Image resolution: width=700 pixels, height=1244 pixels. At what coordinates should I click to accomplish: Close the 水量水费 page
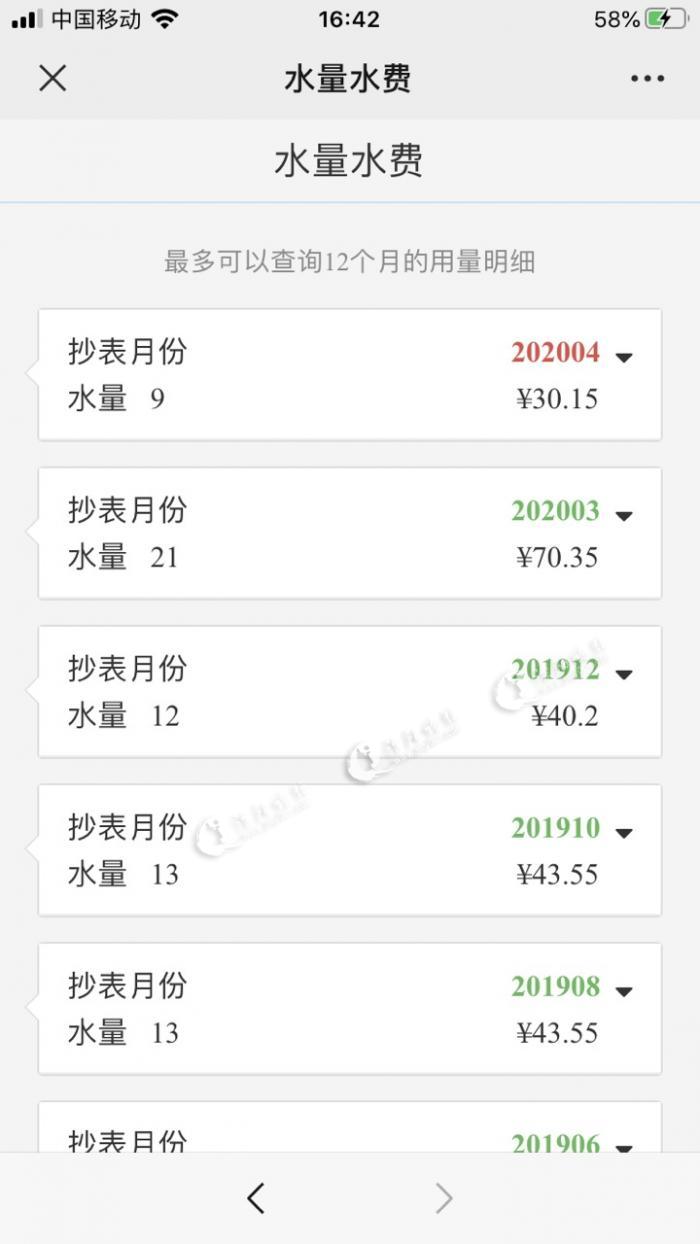tap(52, 79)
